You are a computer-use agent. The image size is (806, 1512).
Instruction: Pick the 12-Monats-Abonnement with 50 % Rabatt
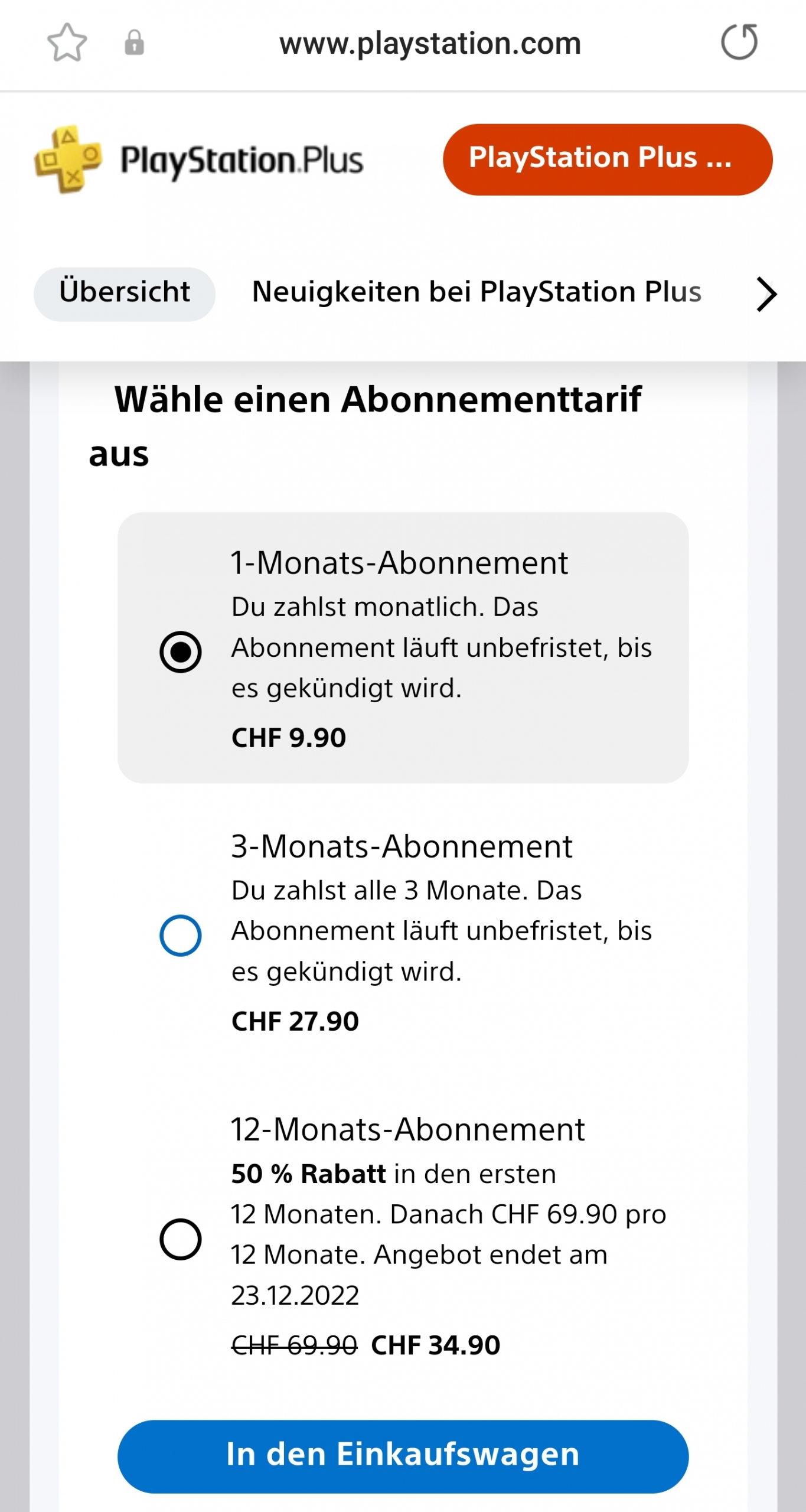click(x=180, y=1239)
